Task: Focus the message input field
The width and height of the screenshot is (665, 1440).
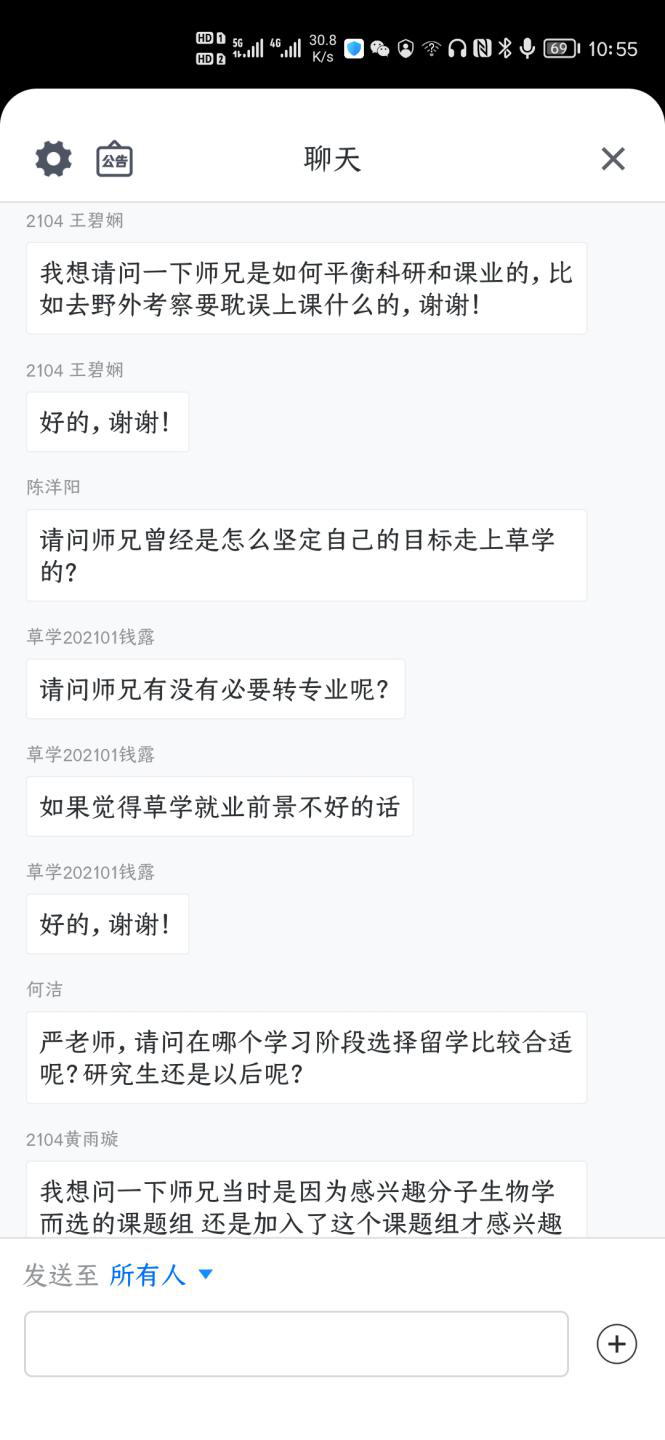Action: tap(296, 1344)
